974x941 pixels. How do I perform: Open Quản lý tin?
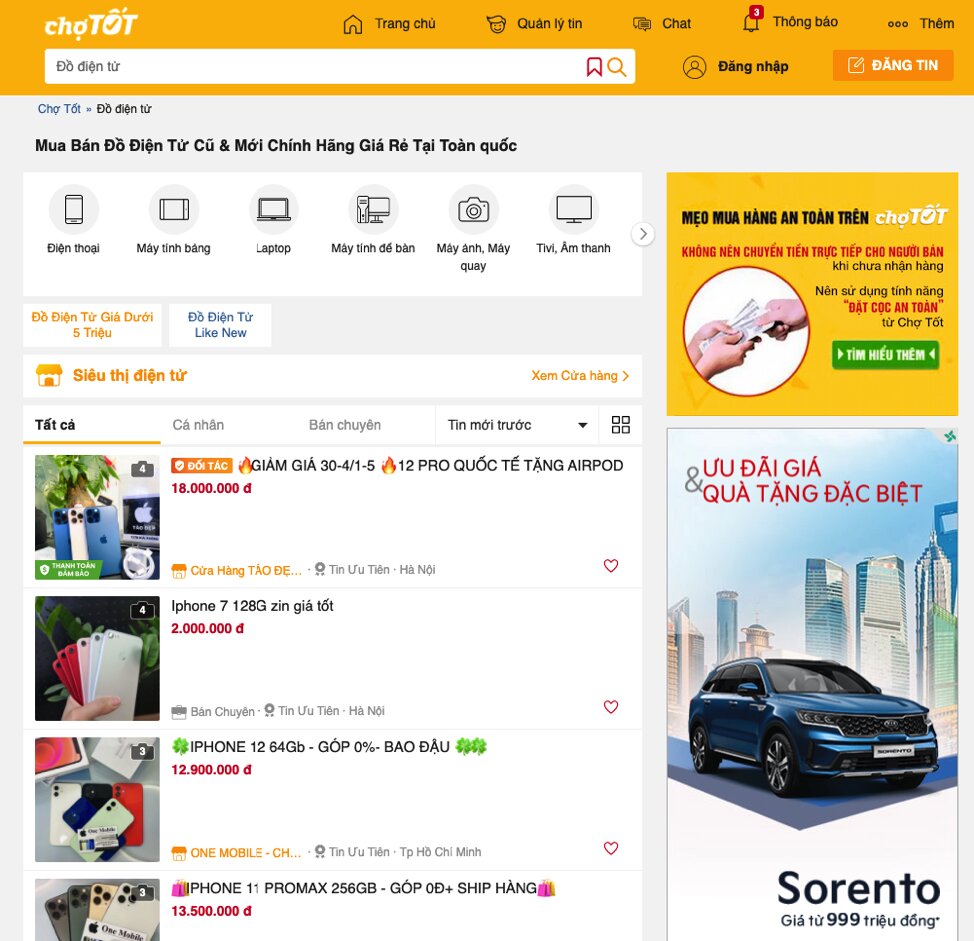[x=534, y=24]
